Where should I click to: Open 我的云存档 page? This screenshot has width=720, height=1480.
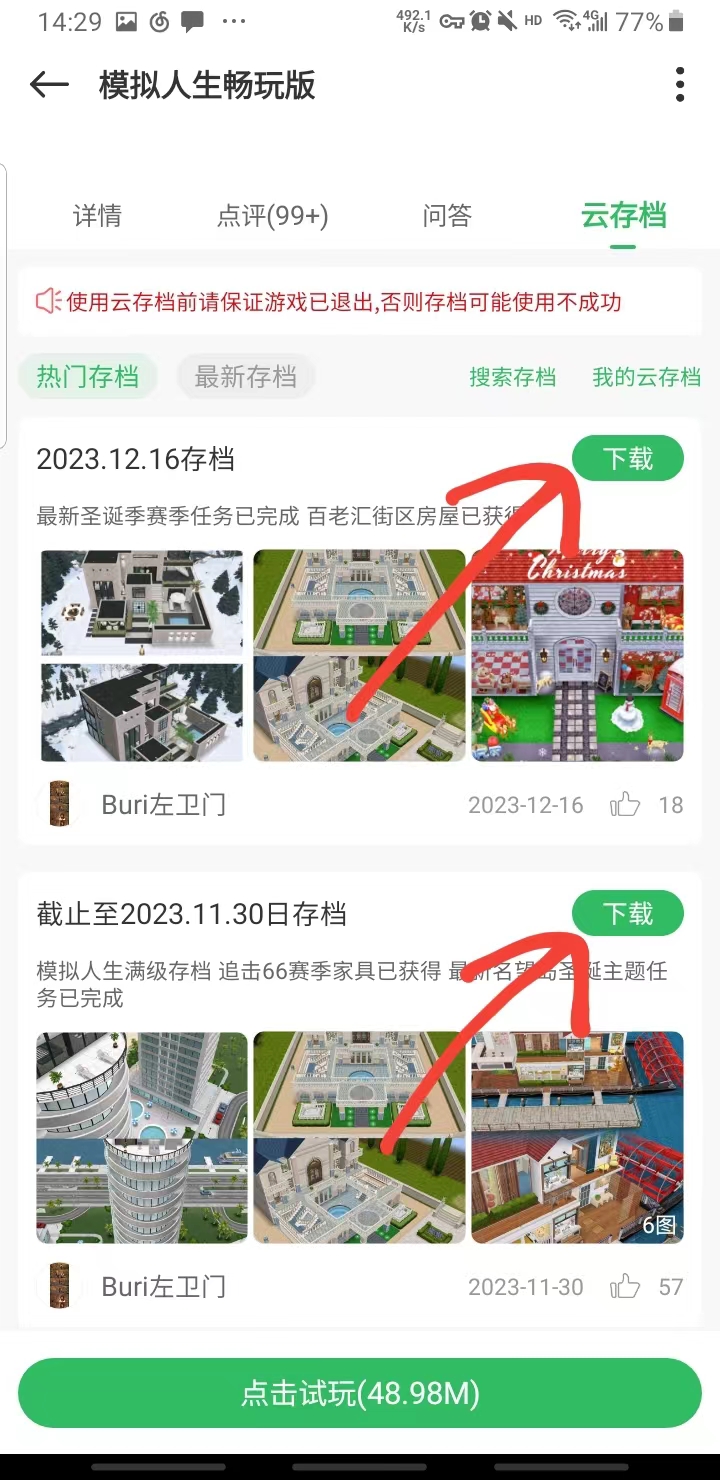coord(646,377)
